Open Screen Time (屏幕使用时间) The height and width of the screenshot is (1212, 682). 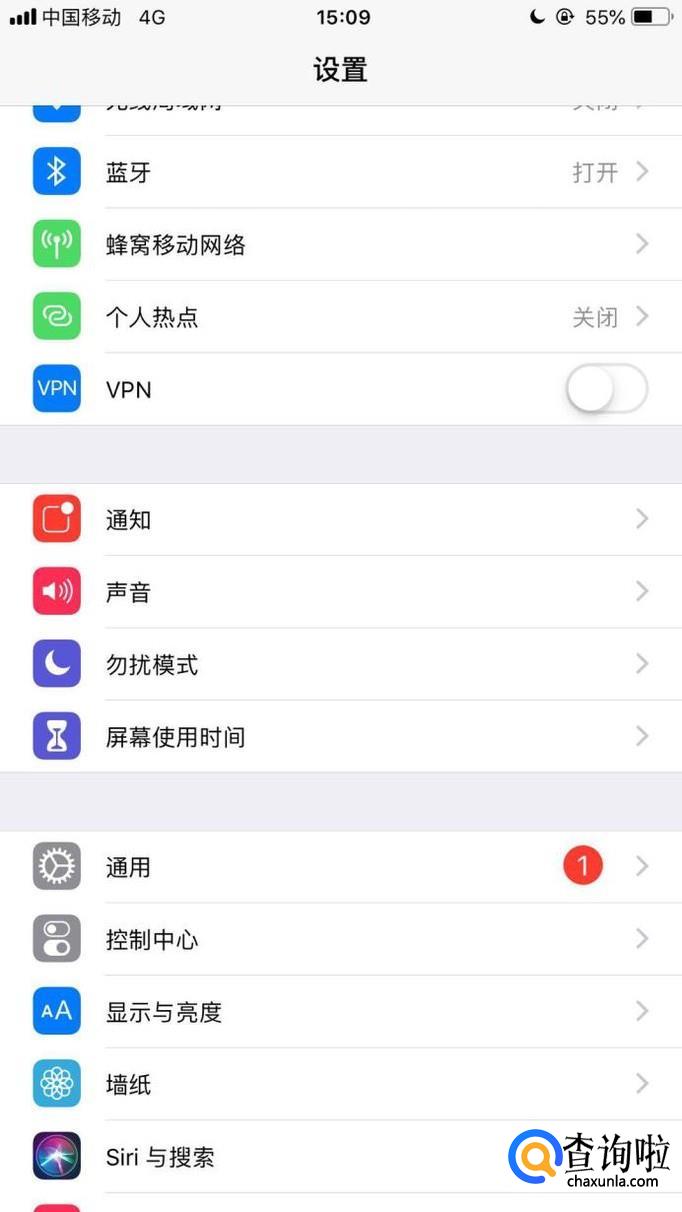[x=340, y=737]
